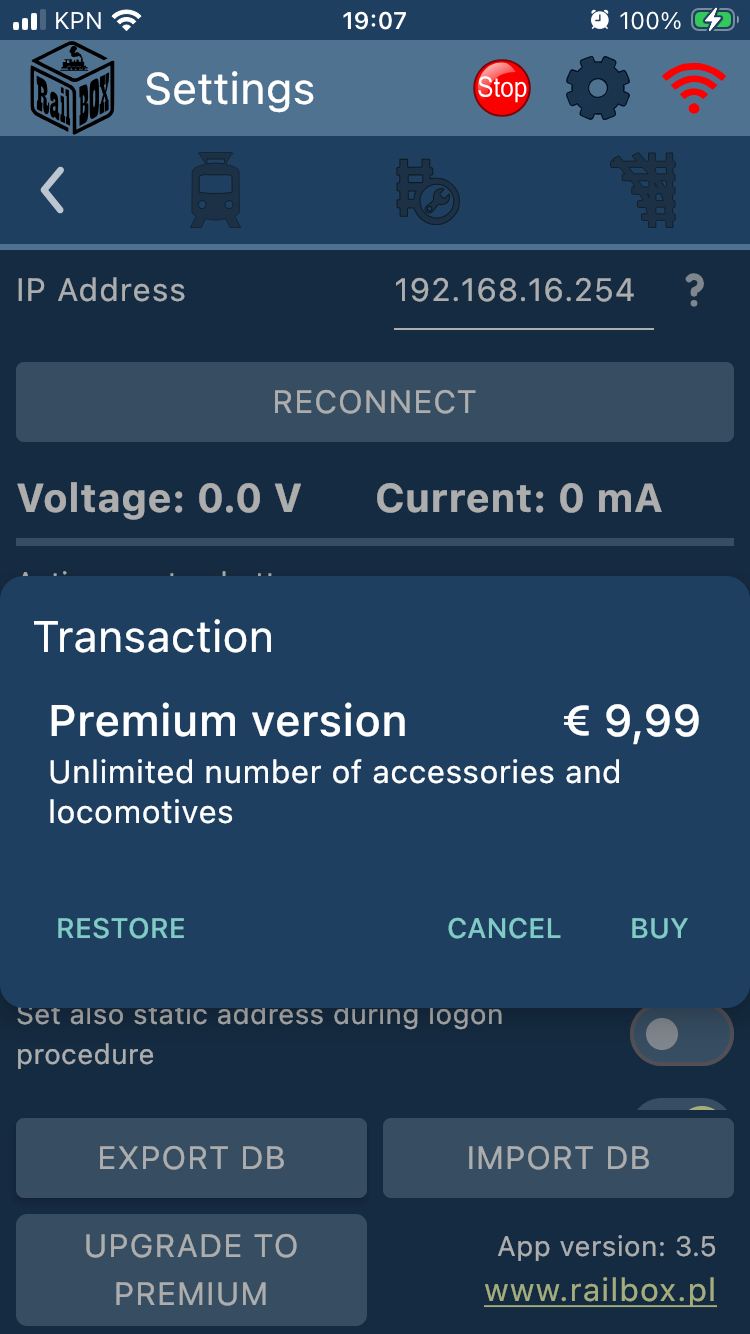
Task: Tap the RECONNECT button
Action: [375, 402]
